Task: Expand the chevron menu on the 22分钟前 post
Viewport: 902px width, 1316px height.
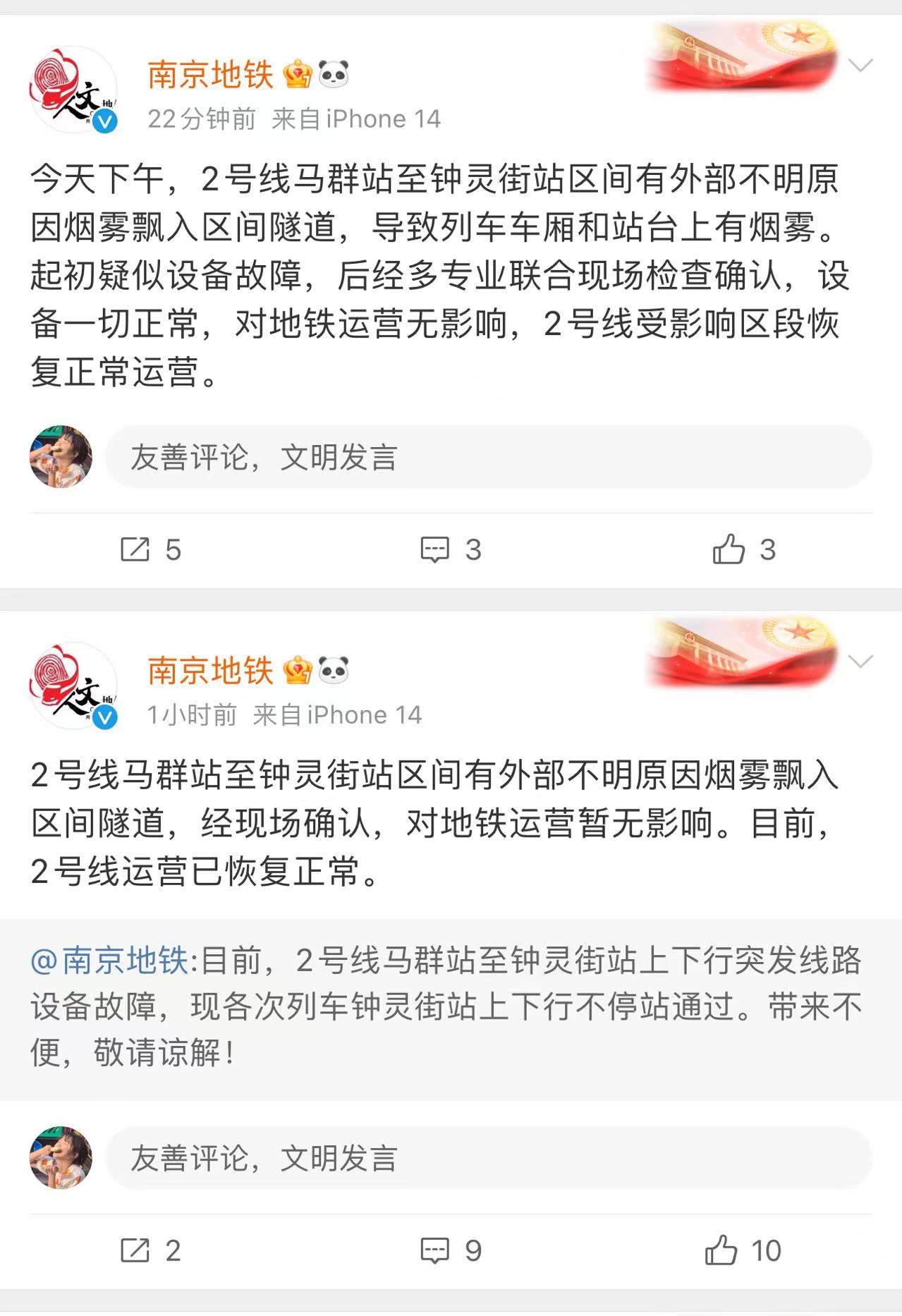Action: click(x=860, y=66)
